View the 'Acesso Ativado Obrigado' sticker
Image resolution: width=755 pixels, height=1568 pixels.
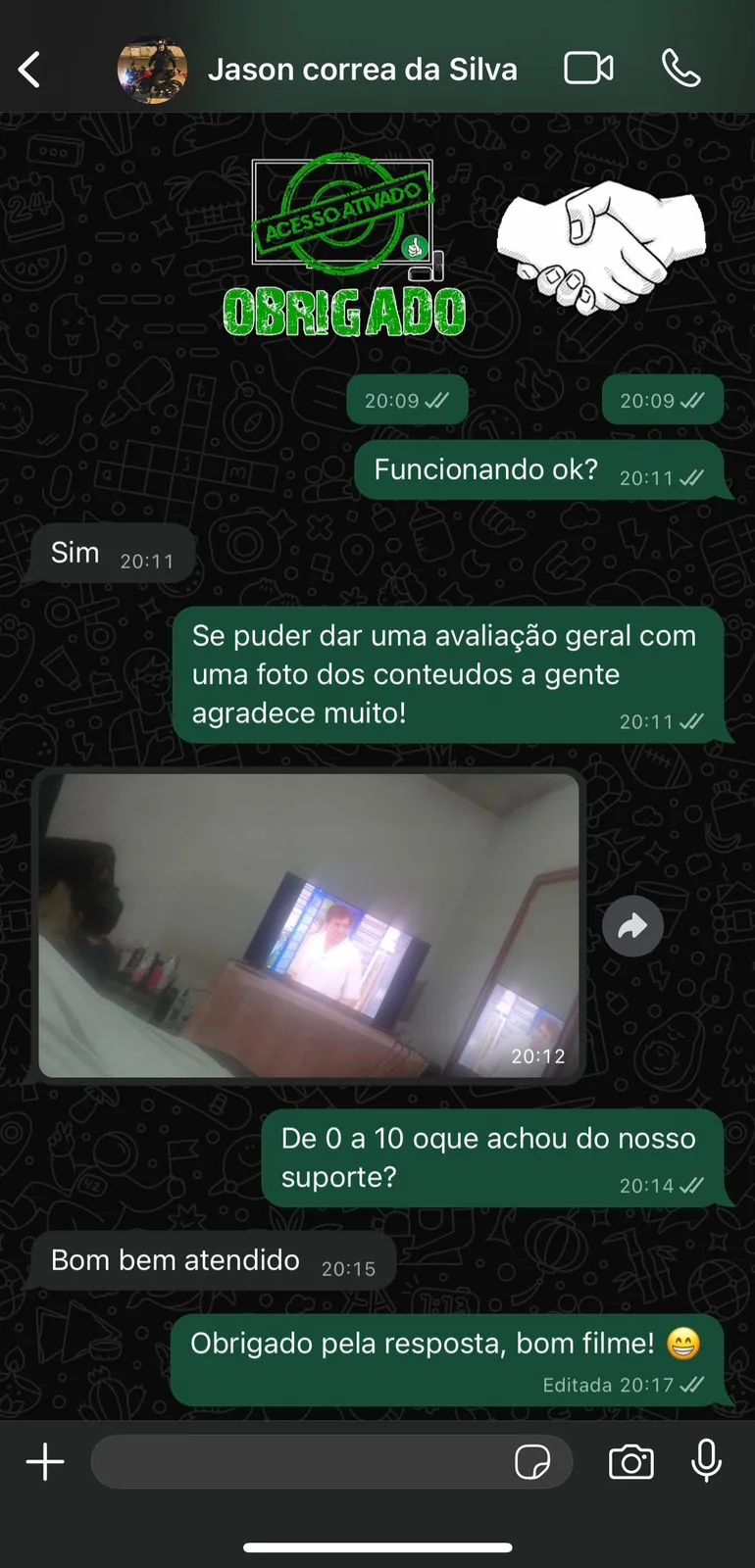[x=344, y=246]
